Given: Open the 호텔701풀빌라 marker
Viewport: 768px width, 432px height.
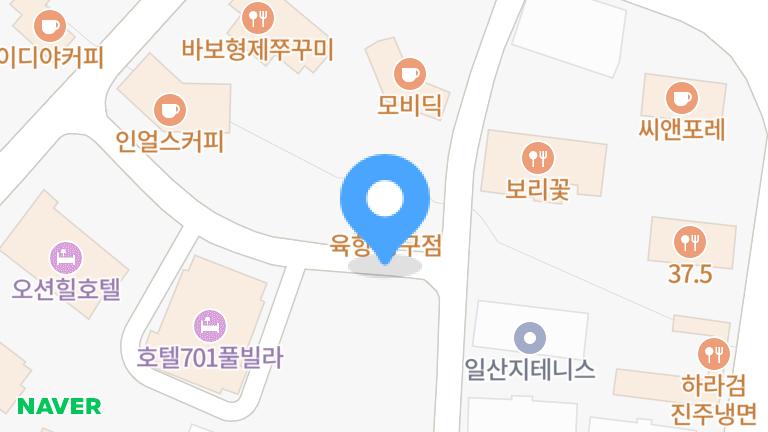Looking at the screenshot, I should tap(210, 325).
